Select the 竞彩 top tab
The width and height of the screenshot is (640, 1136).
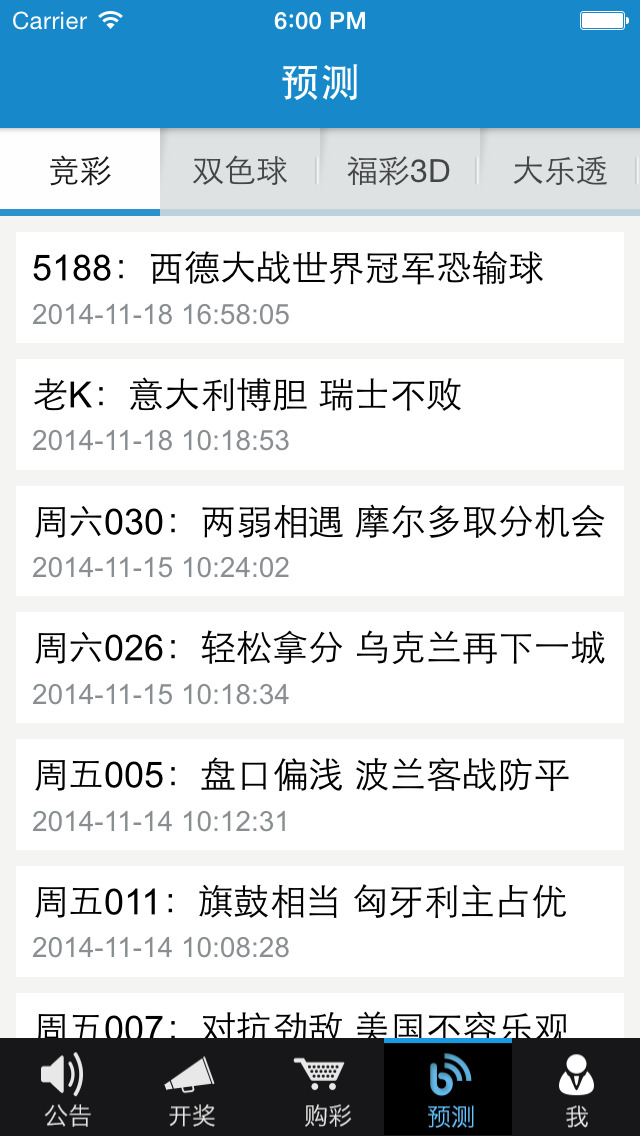tap(80, 172)
